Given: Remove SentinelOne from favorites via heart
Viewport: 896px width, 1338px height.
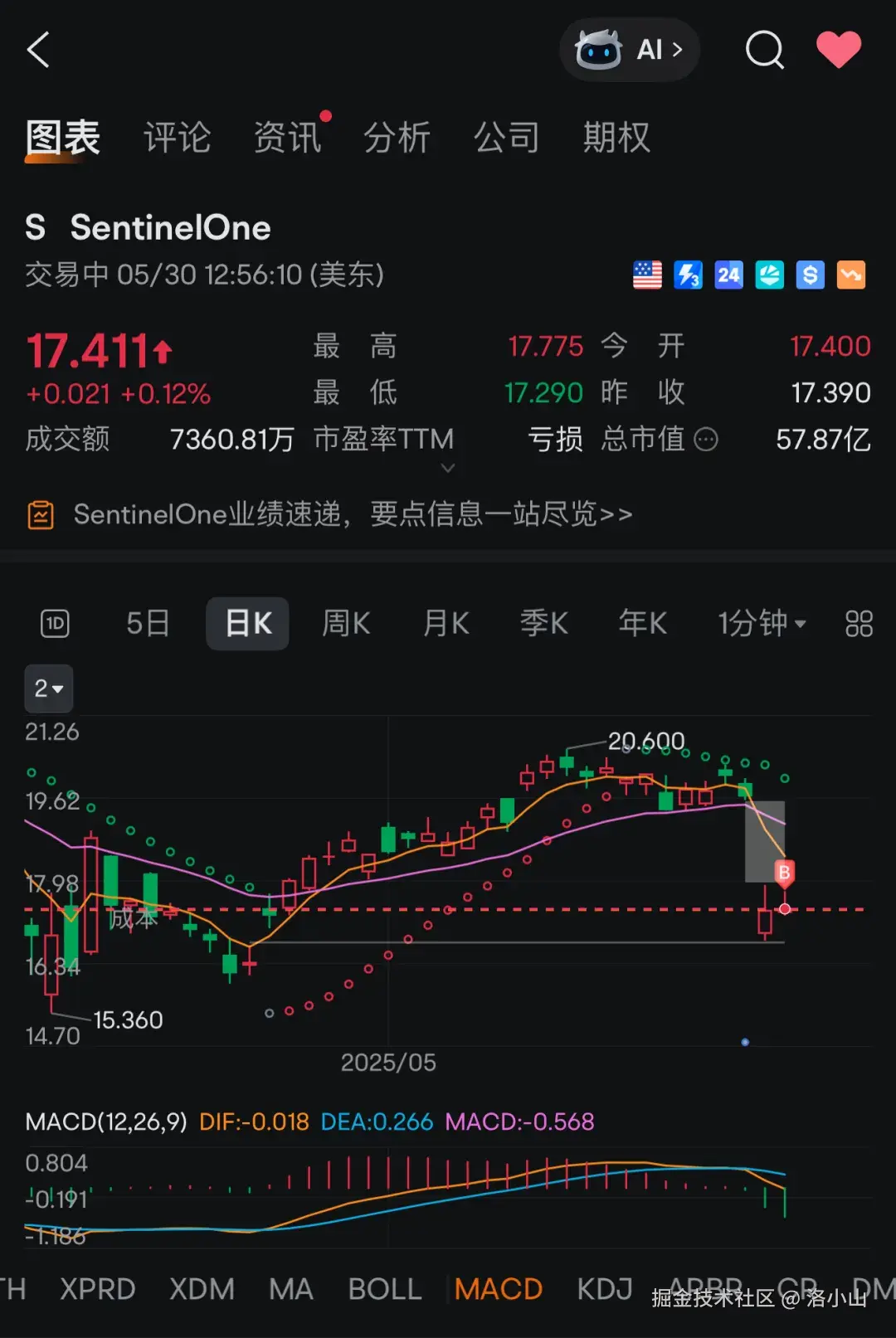Looking at the screenshot, I should pos(839,50).
